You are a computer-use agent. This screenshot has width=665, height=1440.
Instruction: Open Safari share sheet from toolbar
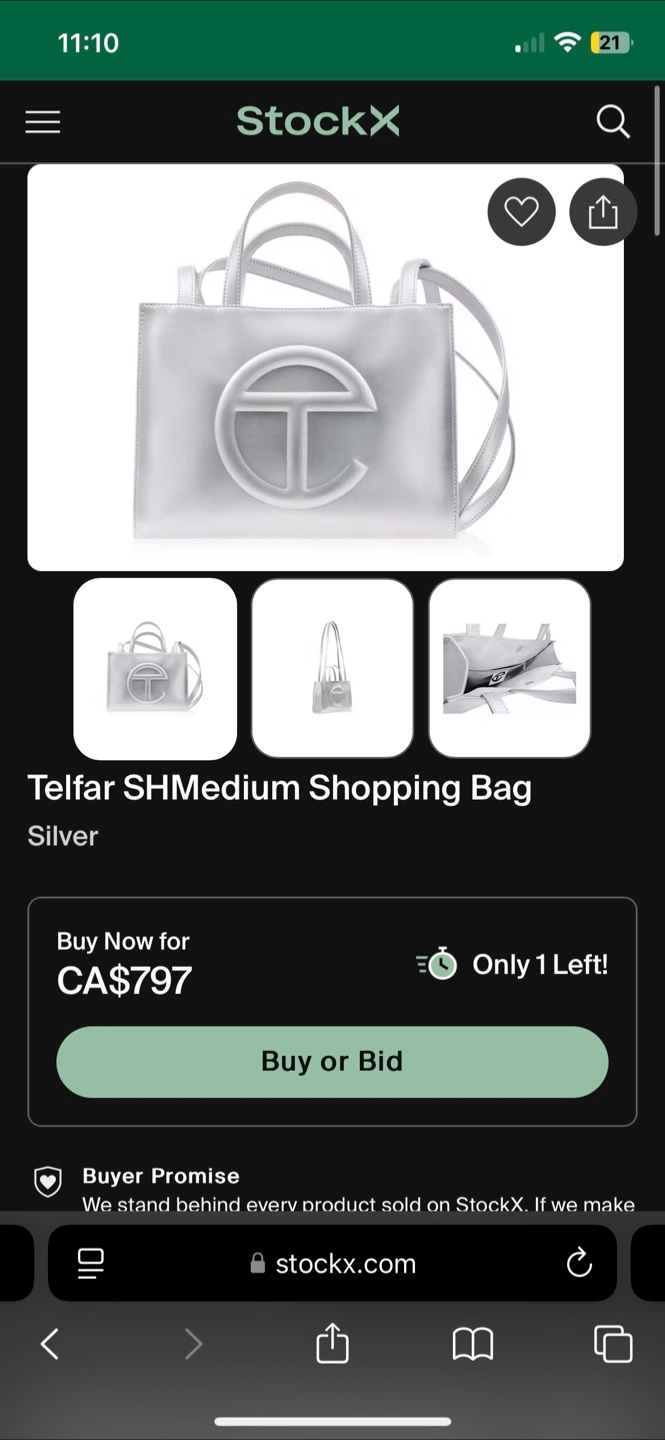pyautogui.click(x=332, y=1343)
